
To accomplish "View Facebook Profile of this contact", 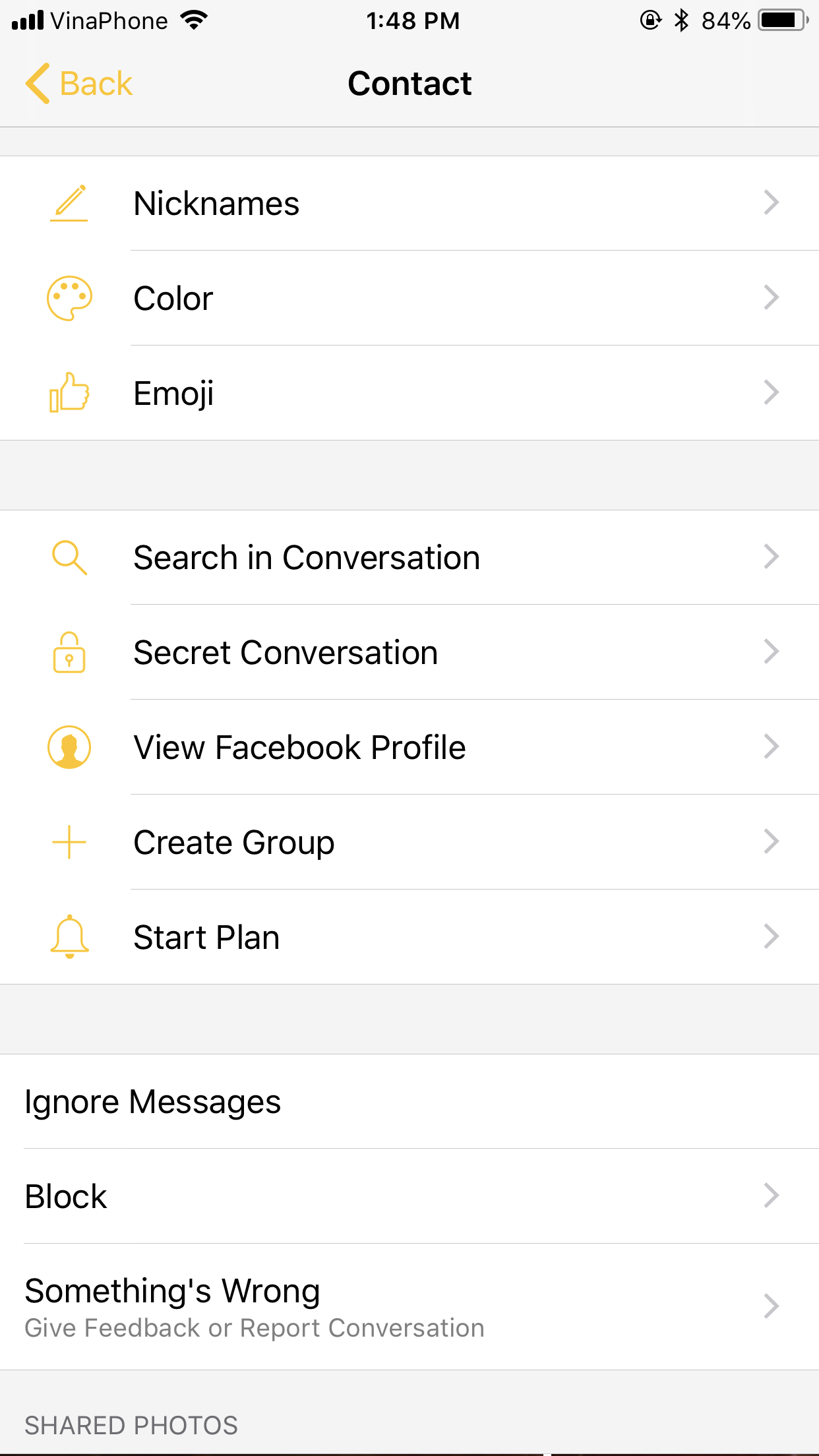I will (x=409, y=747).
